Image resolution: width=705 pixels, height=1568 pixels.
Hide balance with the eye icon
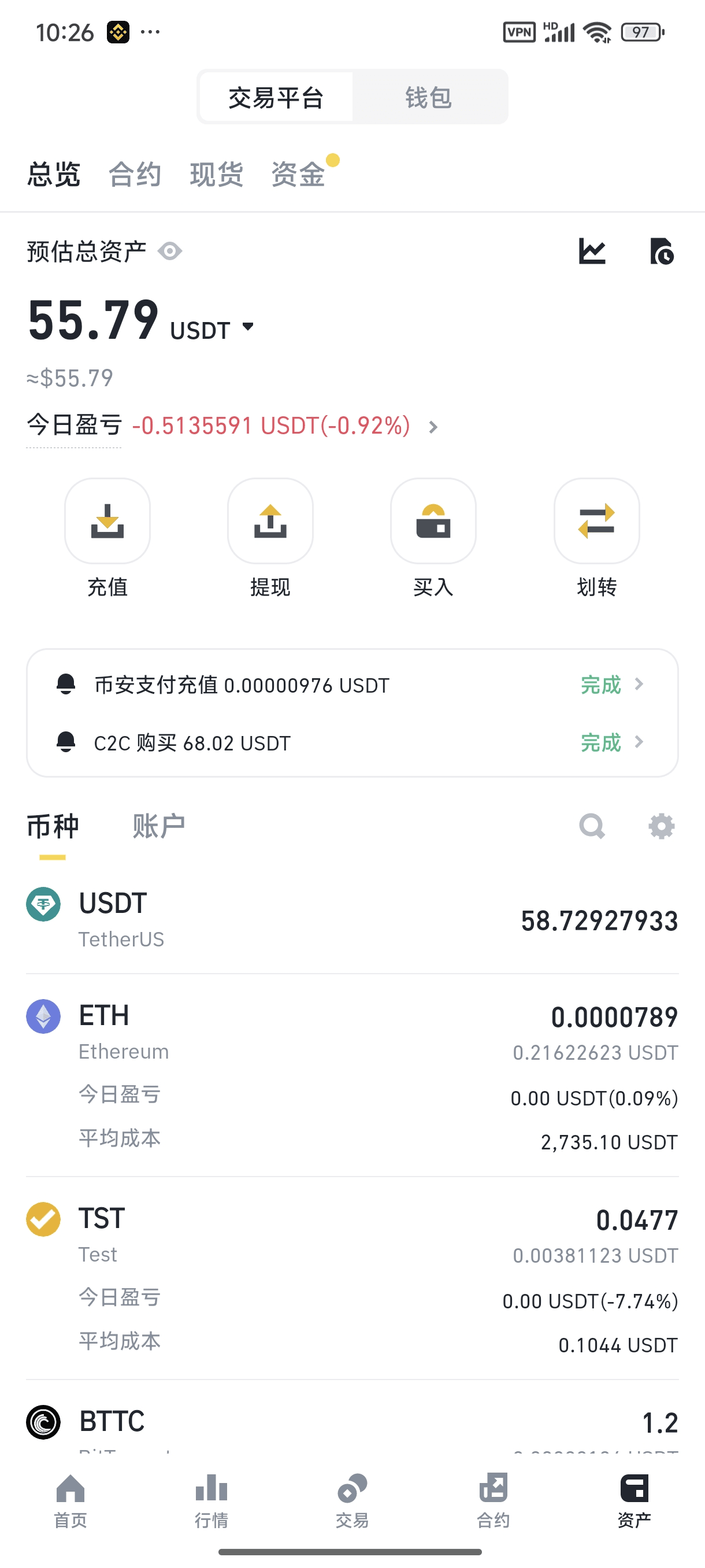click(x=170, y=252)
